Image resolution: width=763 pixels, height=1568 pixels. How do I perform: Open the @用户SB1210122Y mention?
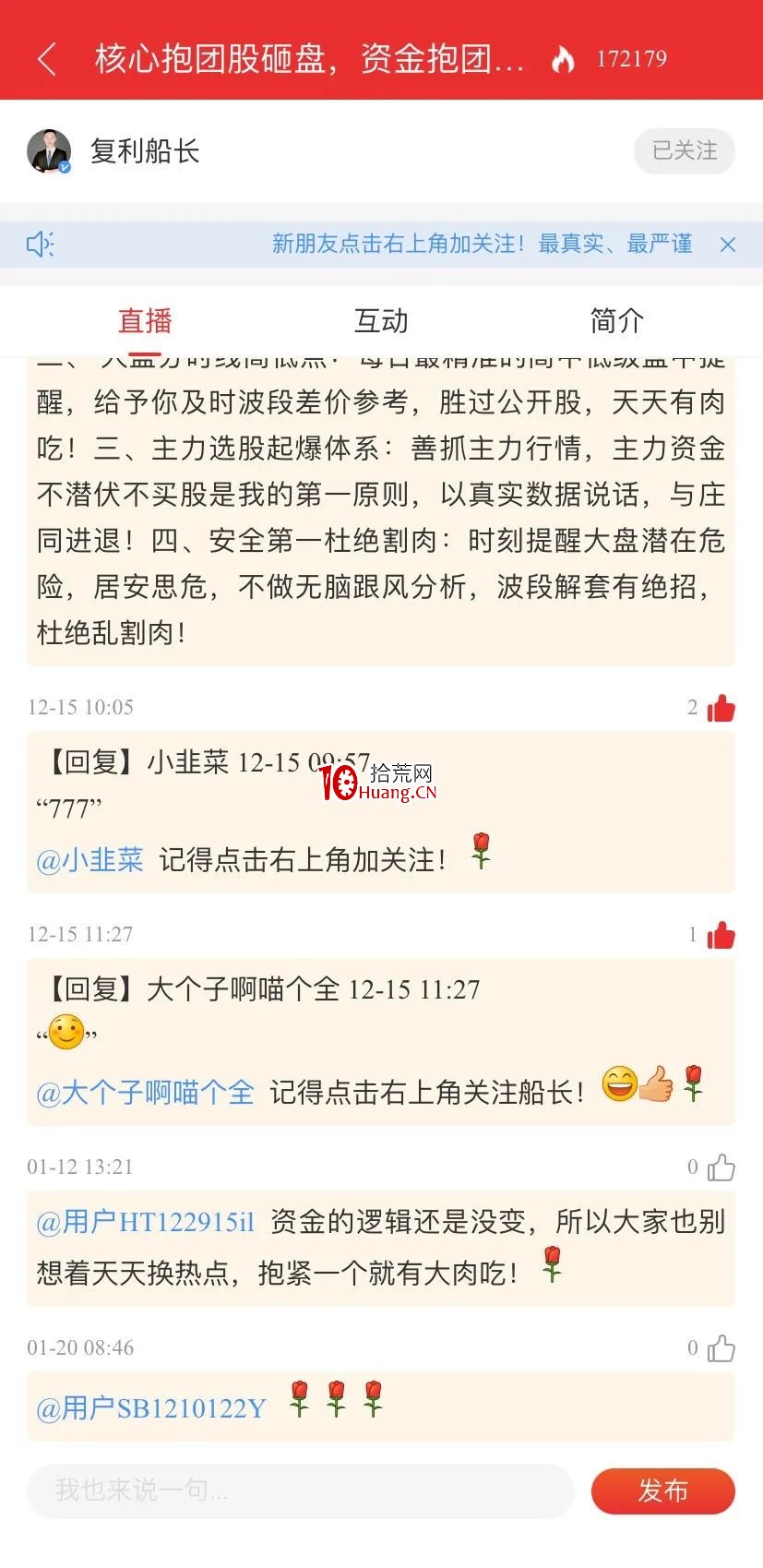click(150, 1408)
